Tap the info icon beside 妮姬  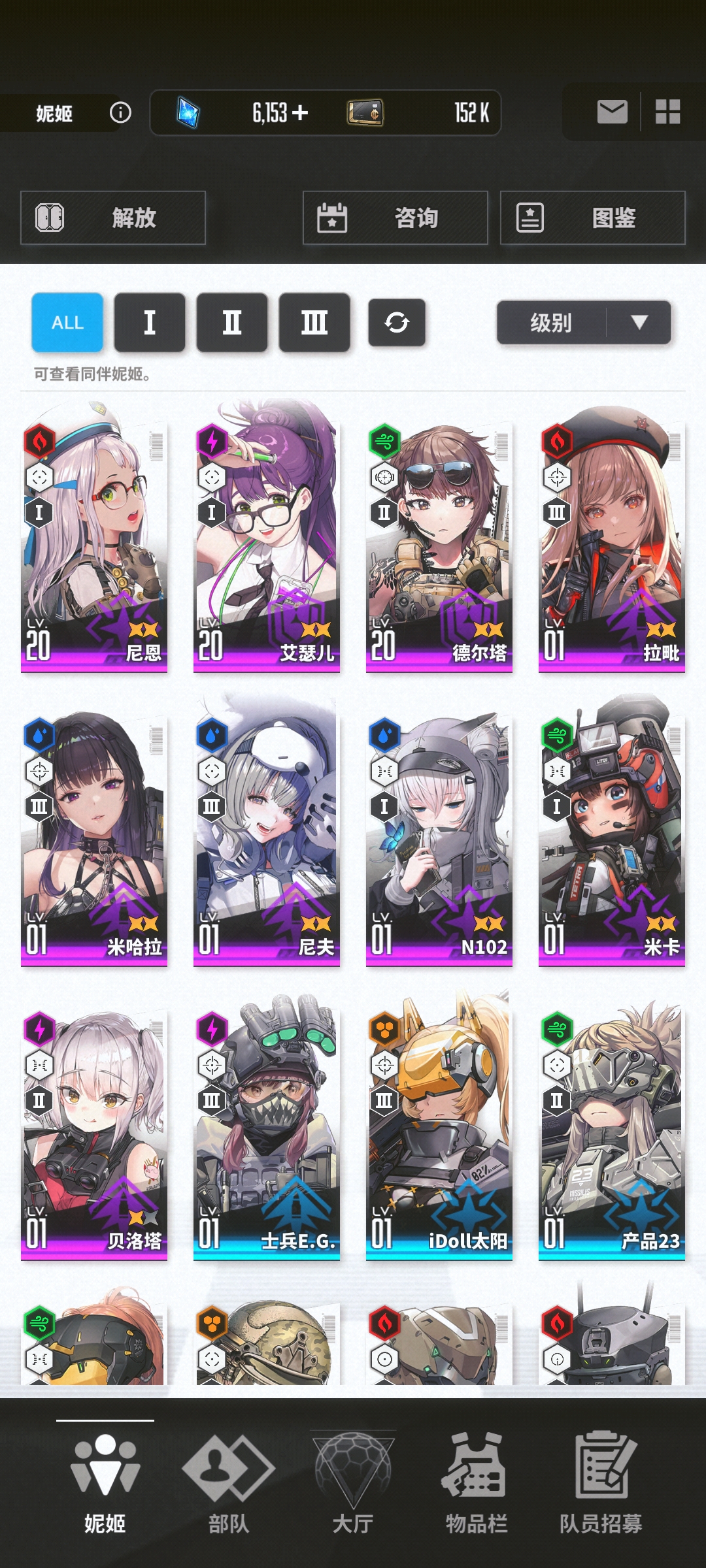tap(120, 113)
